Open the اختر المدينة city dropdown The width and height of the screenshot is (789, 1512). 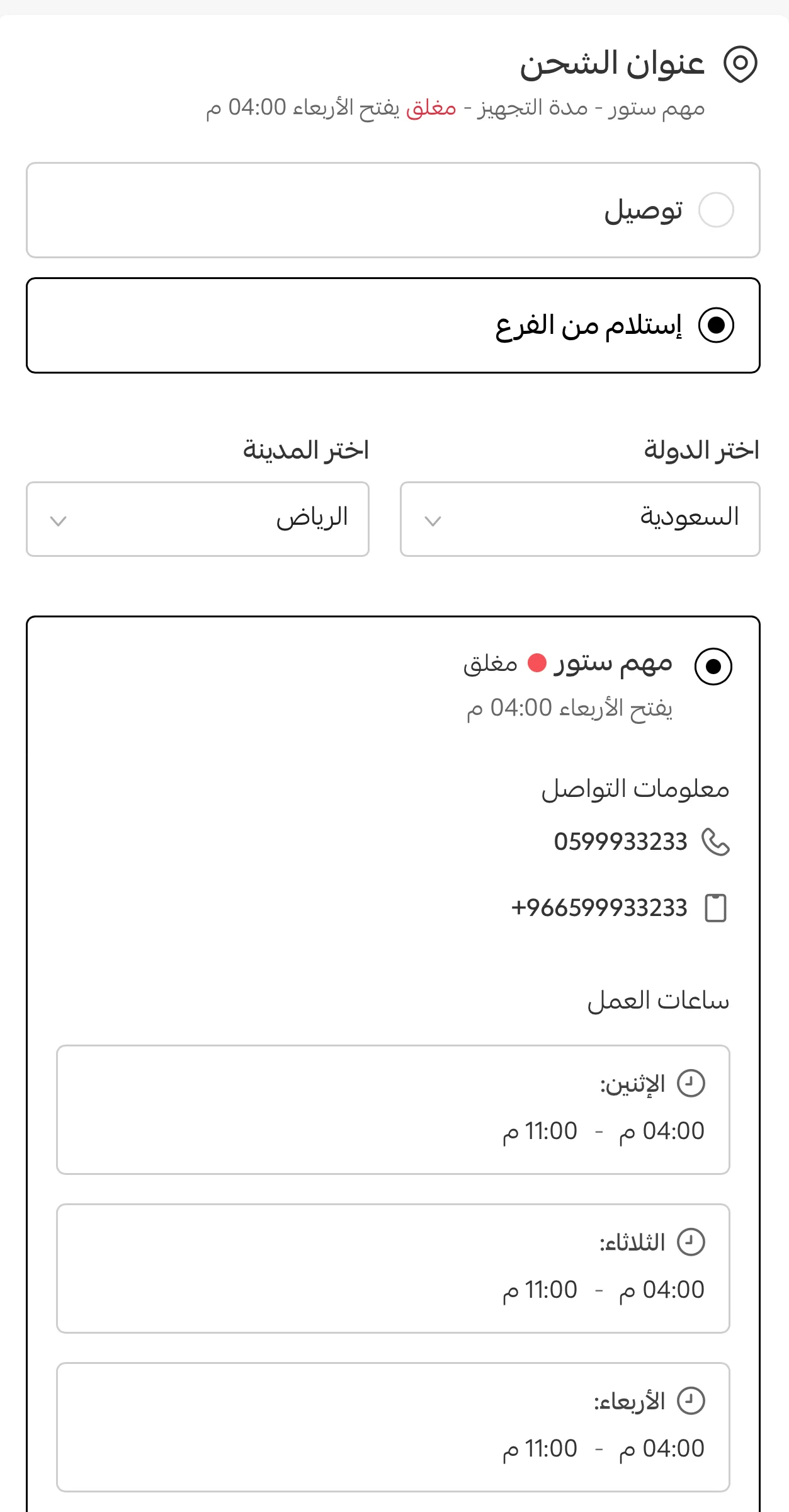[197, 519]
